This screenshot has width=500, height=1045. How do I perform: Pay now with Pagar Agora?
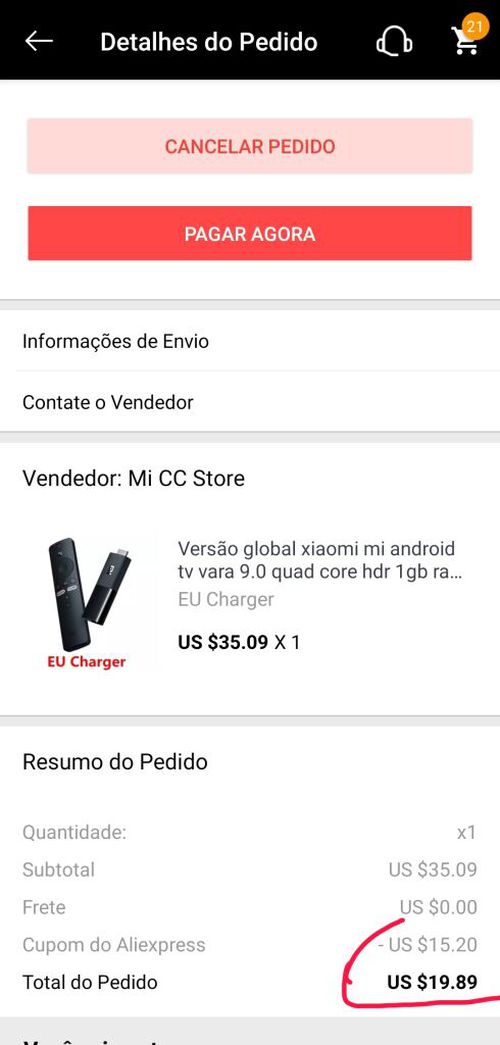click(x=250, y=233)
